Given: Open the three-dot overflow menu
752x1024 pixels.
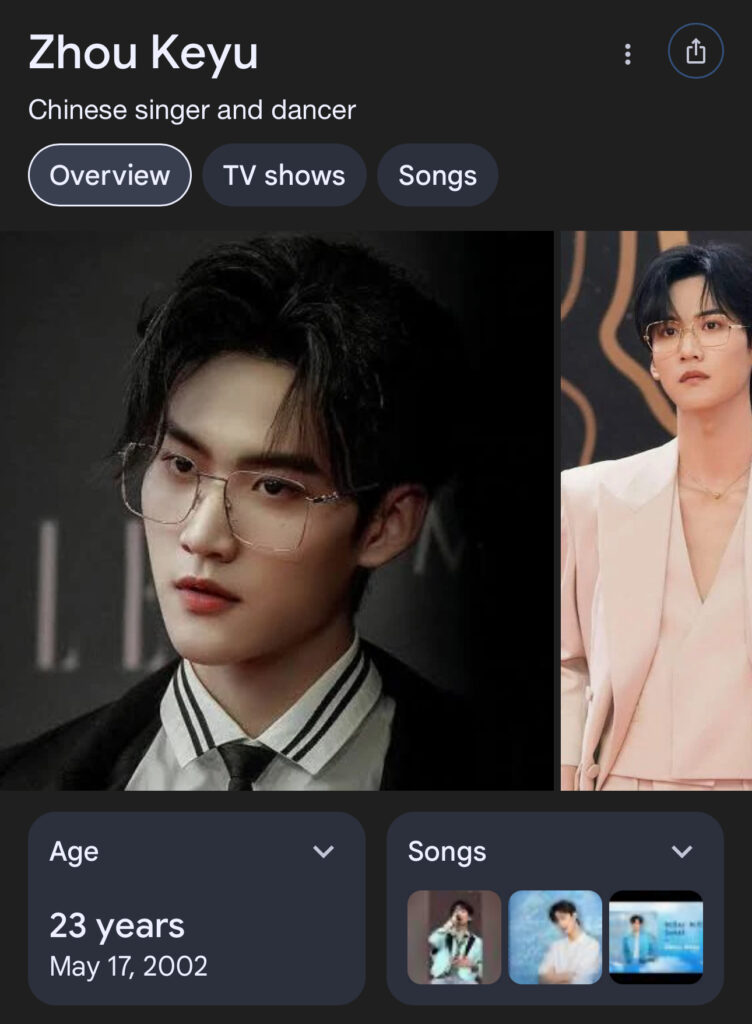Looking at the screenshot, I should 627,54.
